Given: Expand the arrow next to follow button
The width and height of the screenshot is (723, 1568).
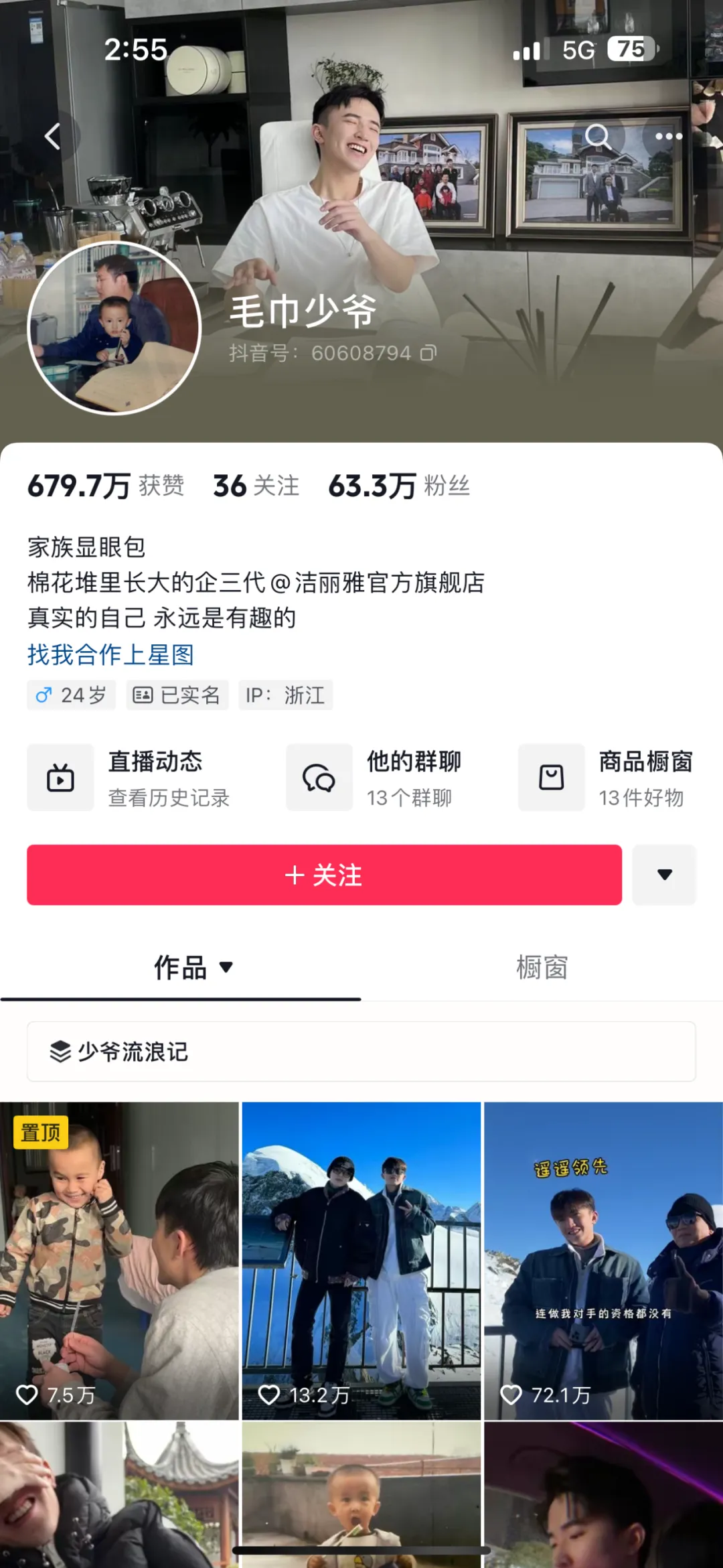Looking at the screenshot, I should coord(664,875).
